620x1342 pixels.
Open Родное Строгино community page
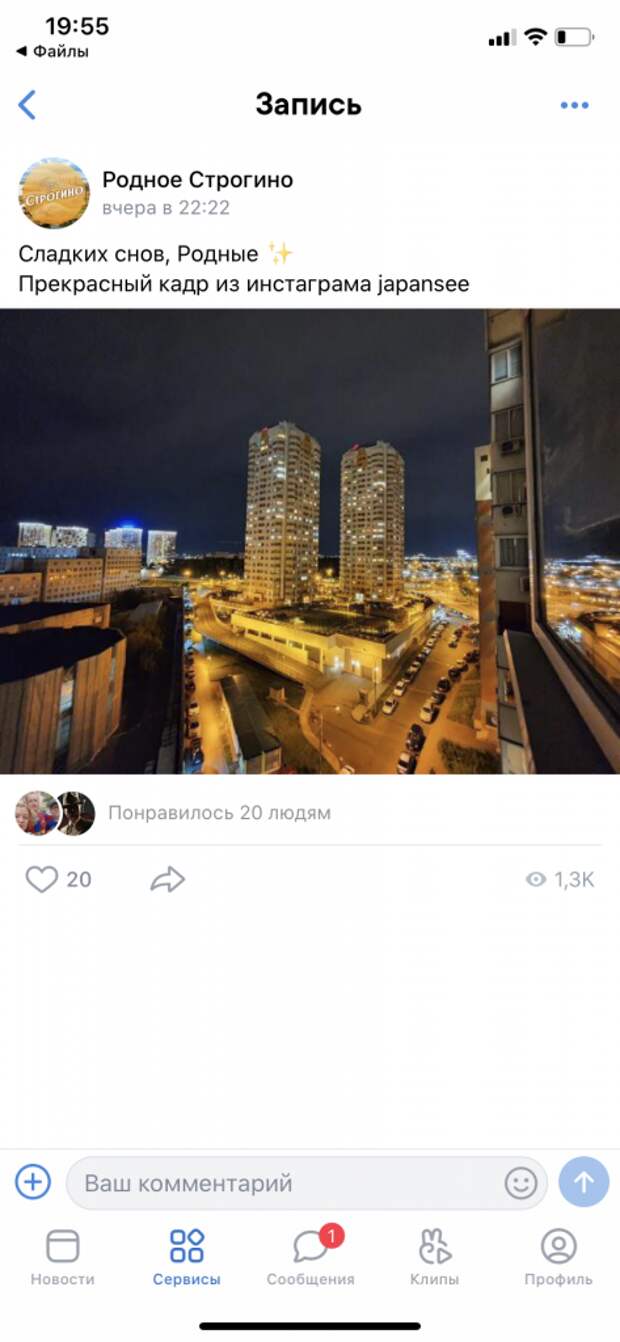click(x=197, y=180)
